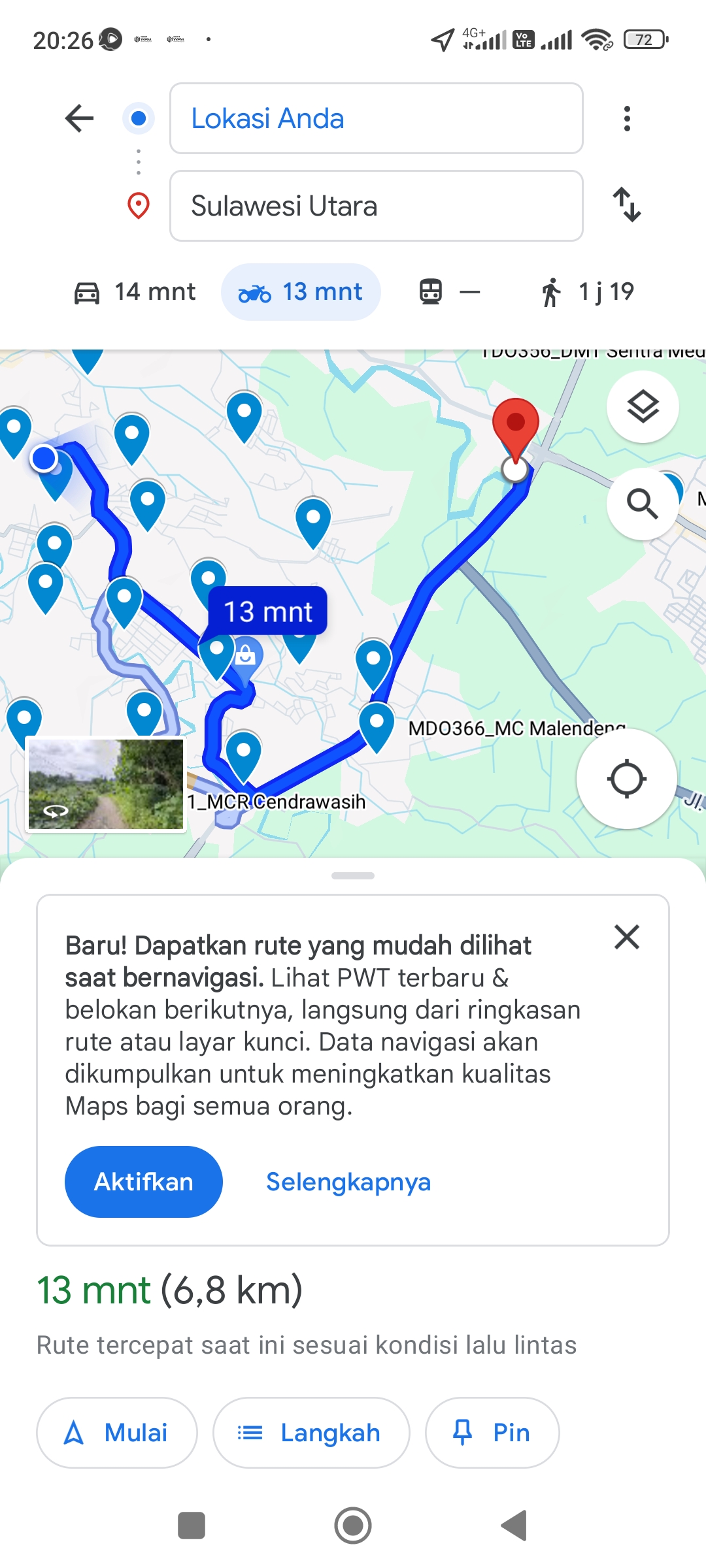Viewport: 706px width, 1568px height.
Task: Tap the Aktifkan button
Action: pyautogui.click(x=144, y=1182)
